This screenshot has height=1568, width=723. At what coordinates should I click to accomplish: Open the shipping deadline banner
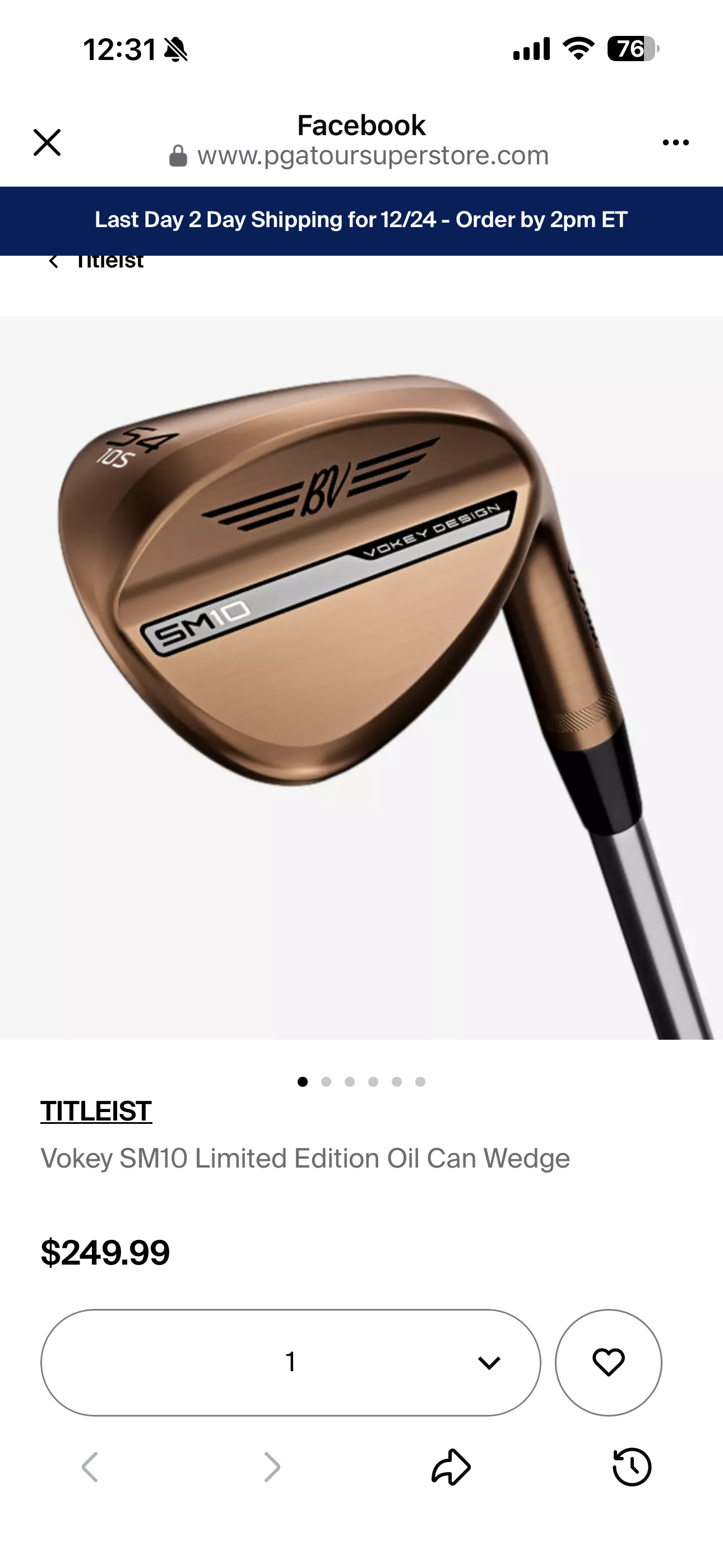pyautogui.click(x=361, y=220)
